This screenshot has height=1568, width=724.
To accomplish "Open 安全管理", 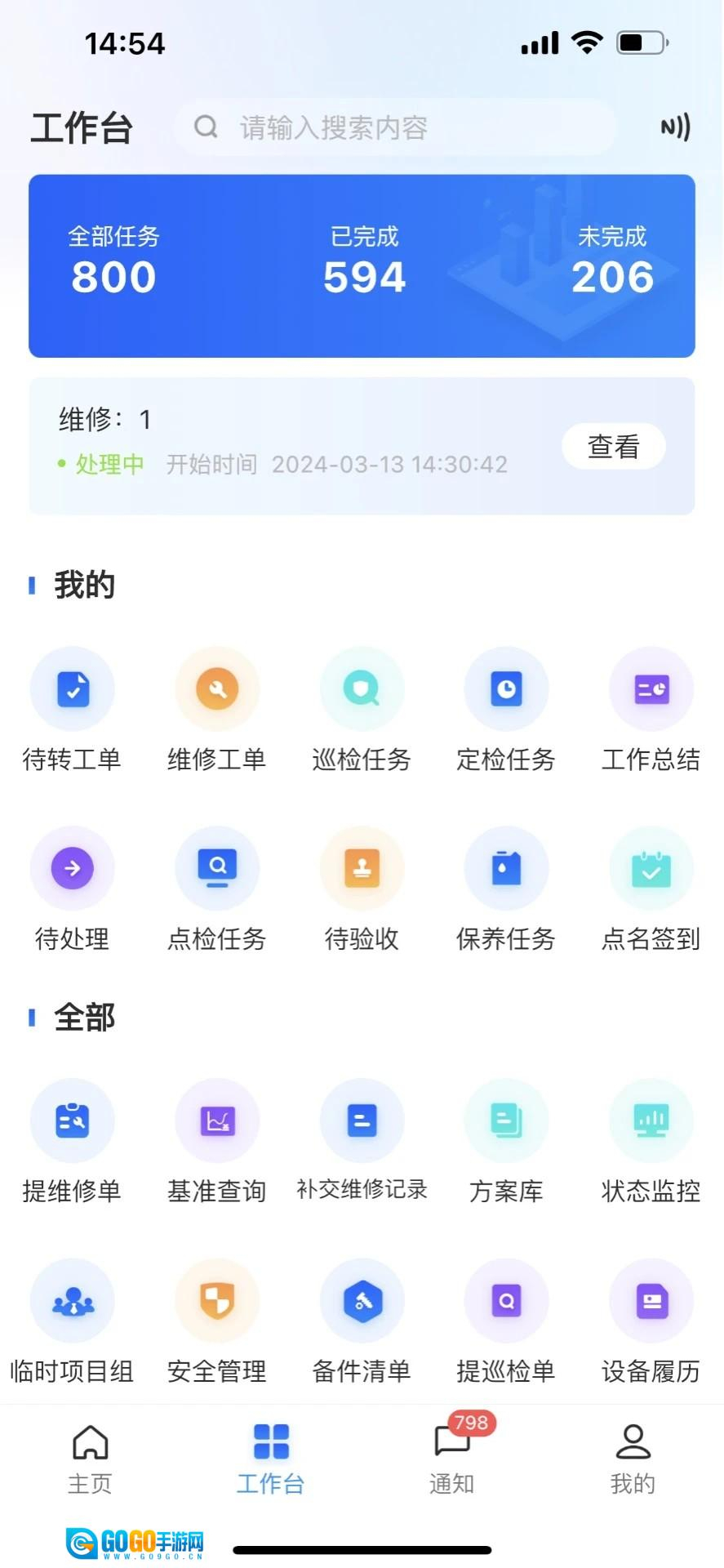I will (x=217, y=1301).
